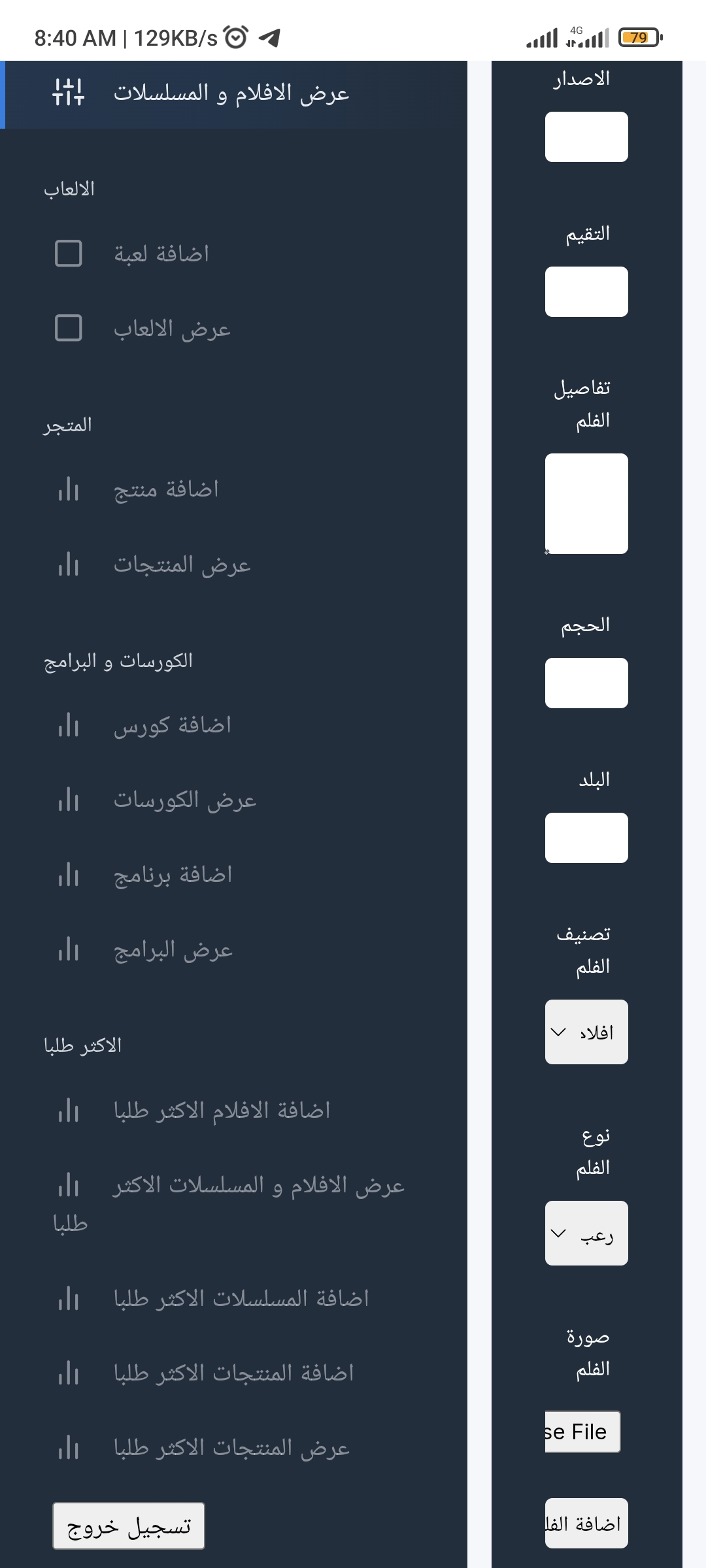Expand the نوع الفلم dropdown showing رعب
706x1568 pixels.
[586, 1233]
